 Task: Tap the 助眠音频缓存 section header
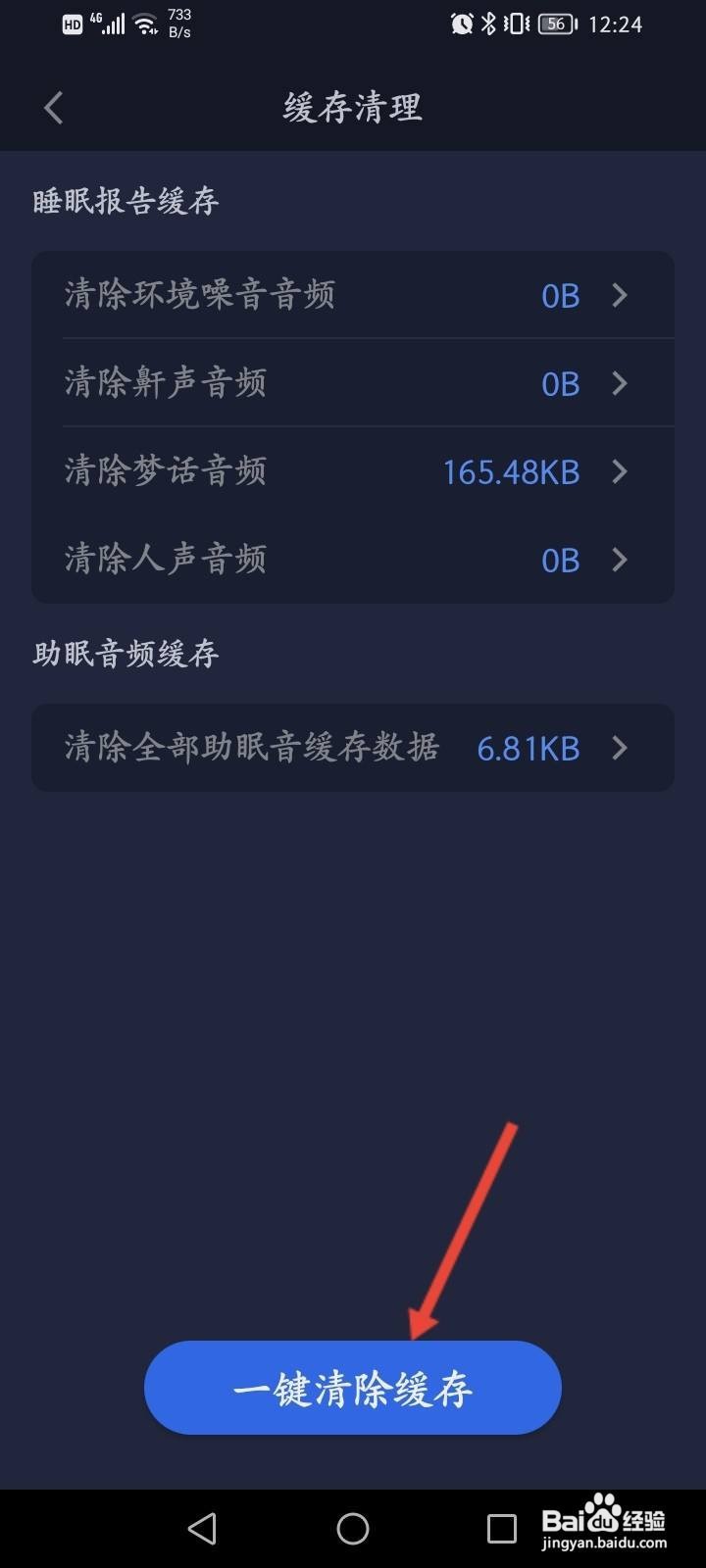tap(126, 653)
